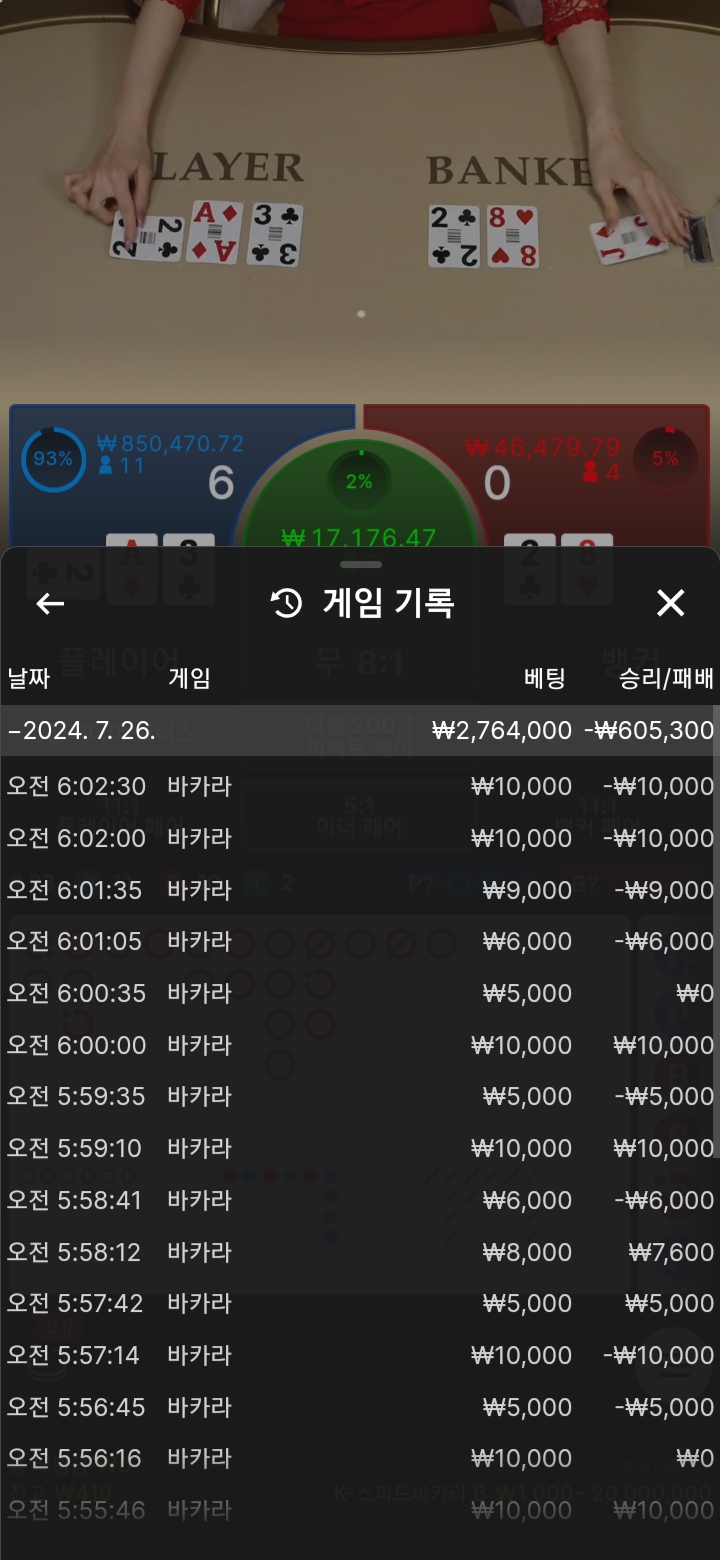Show the 오전 5:58:41 바카라 result

click(360, 1200)
